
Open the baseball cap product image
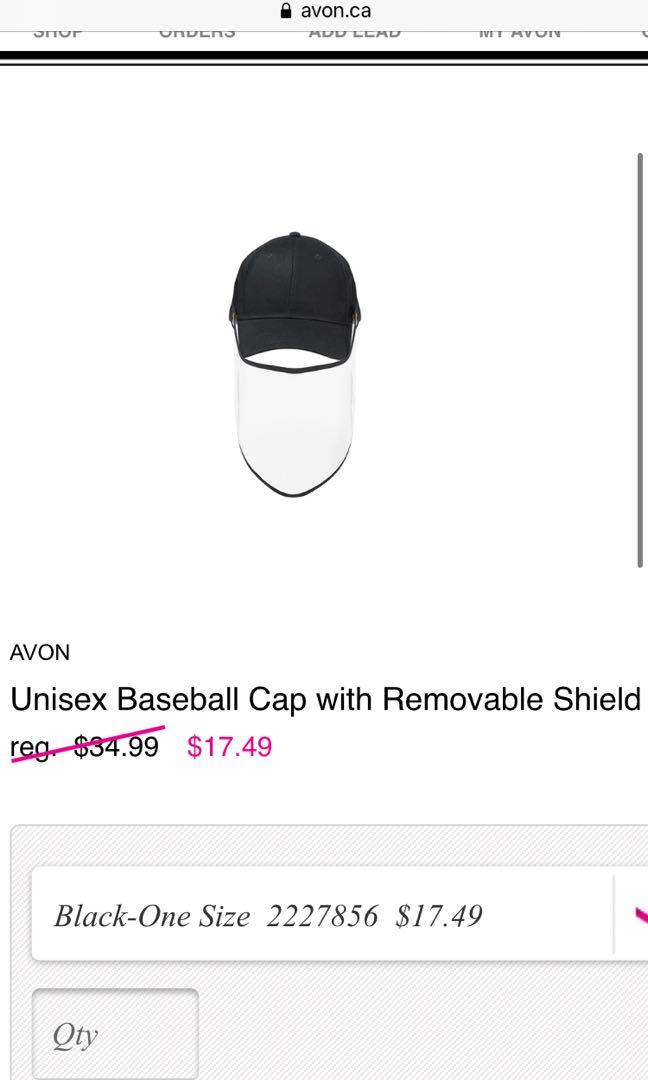pyautogui.click(x=295, y=364)
